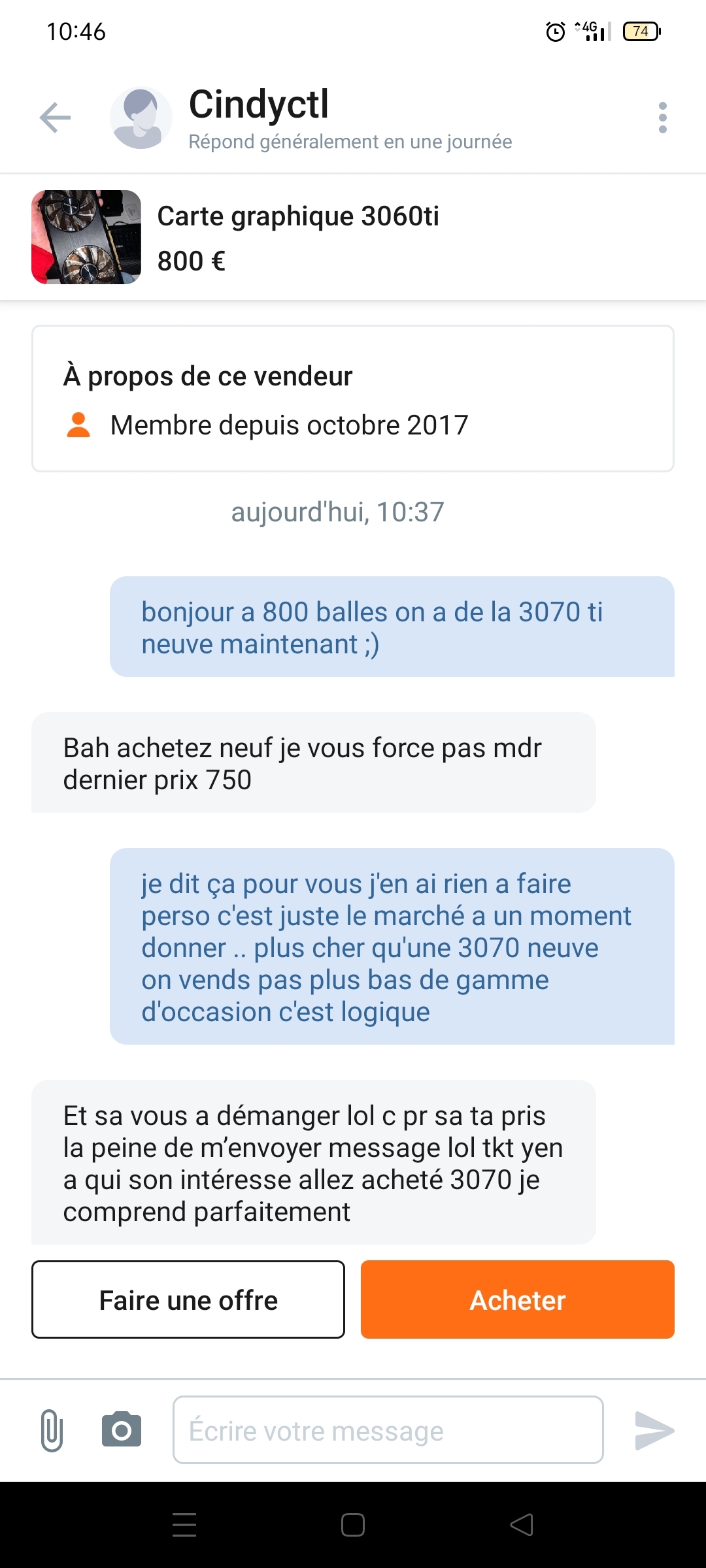
Task: Go to the home screen
Action: 353,1525
